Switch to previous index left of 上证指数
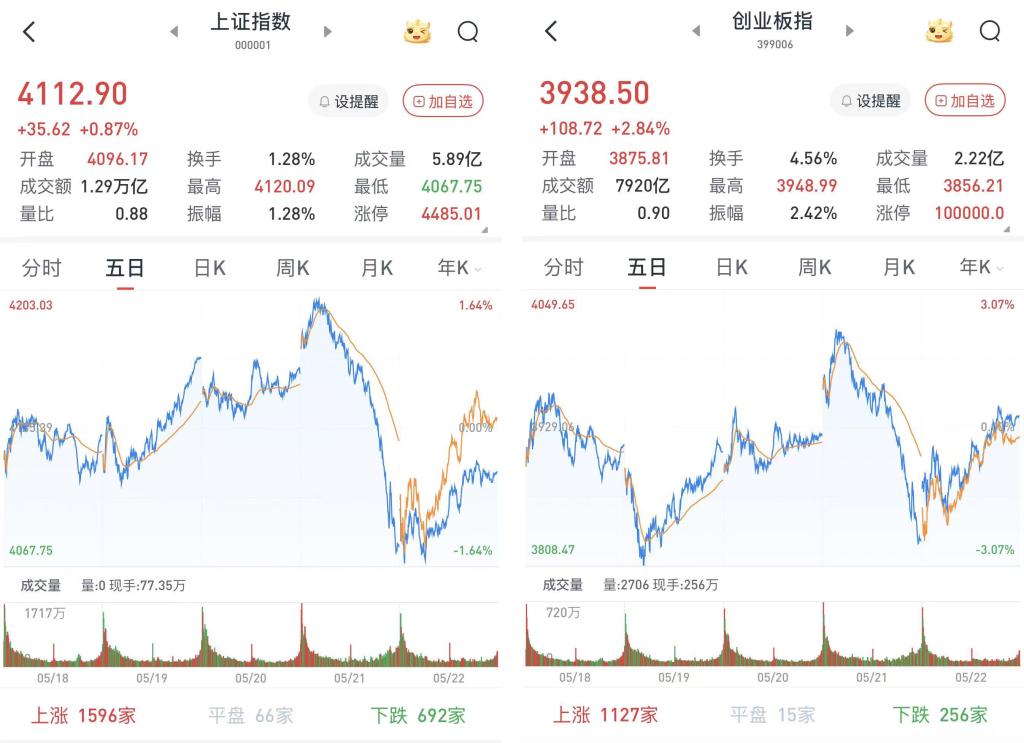The height and width of the screenshot is (743, 1024). [174, 31]
